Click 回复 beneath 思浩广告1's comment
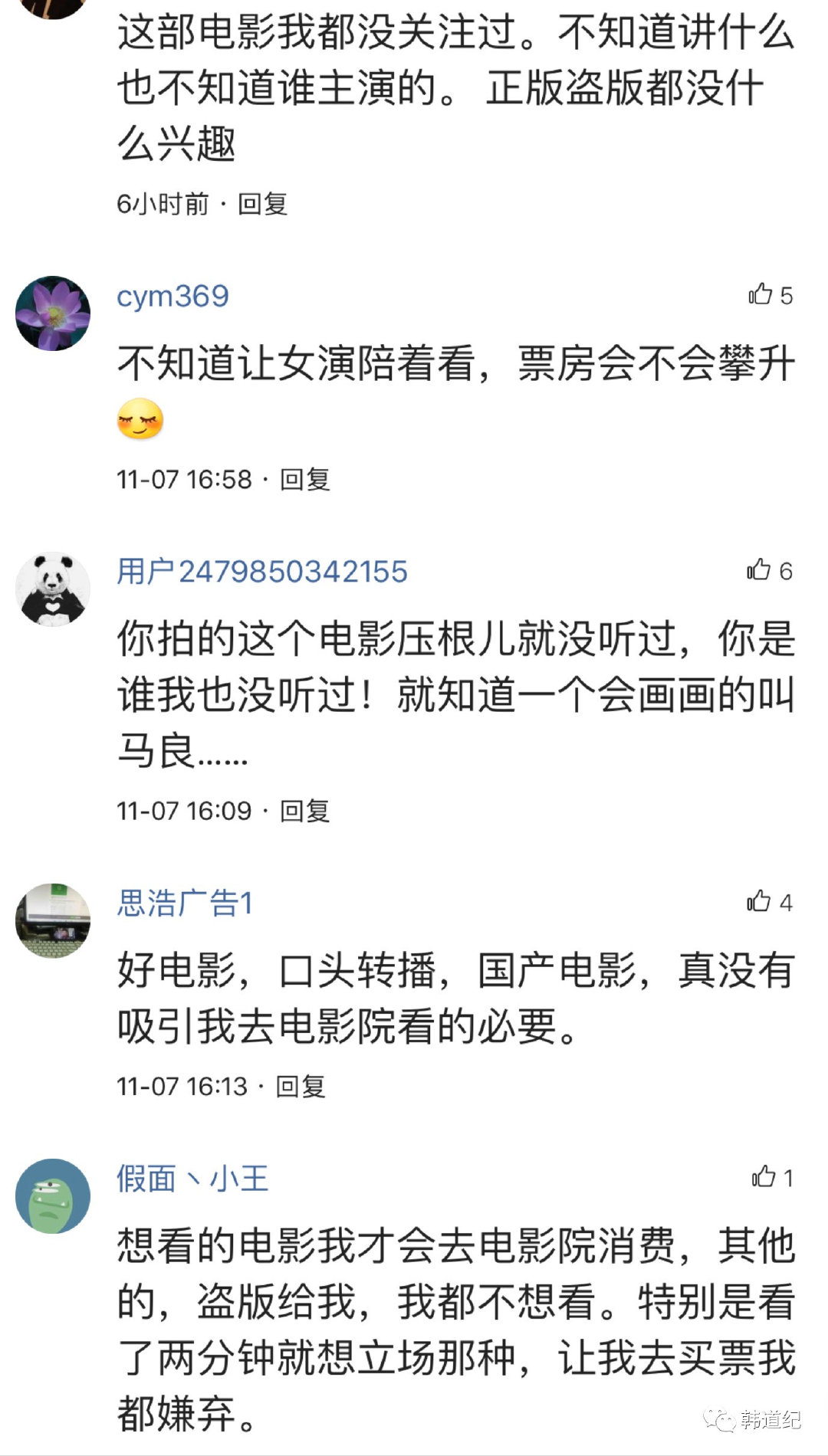828x1456 pixels. pos(304,1084)
